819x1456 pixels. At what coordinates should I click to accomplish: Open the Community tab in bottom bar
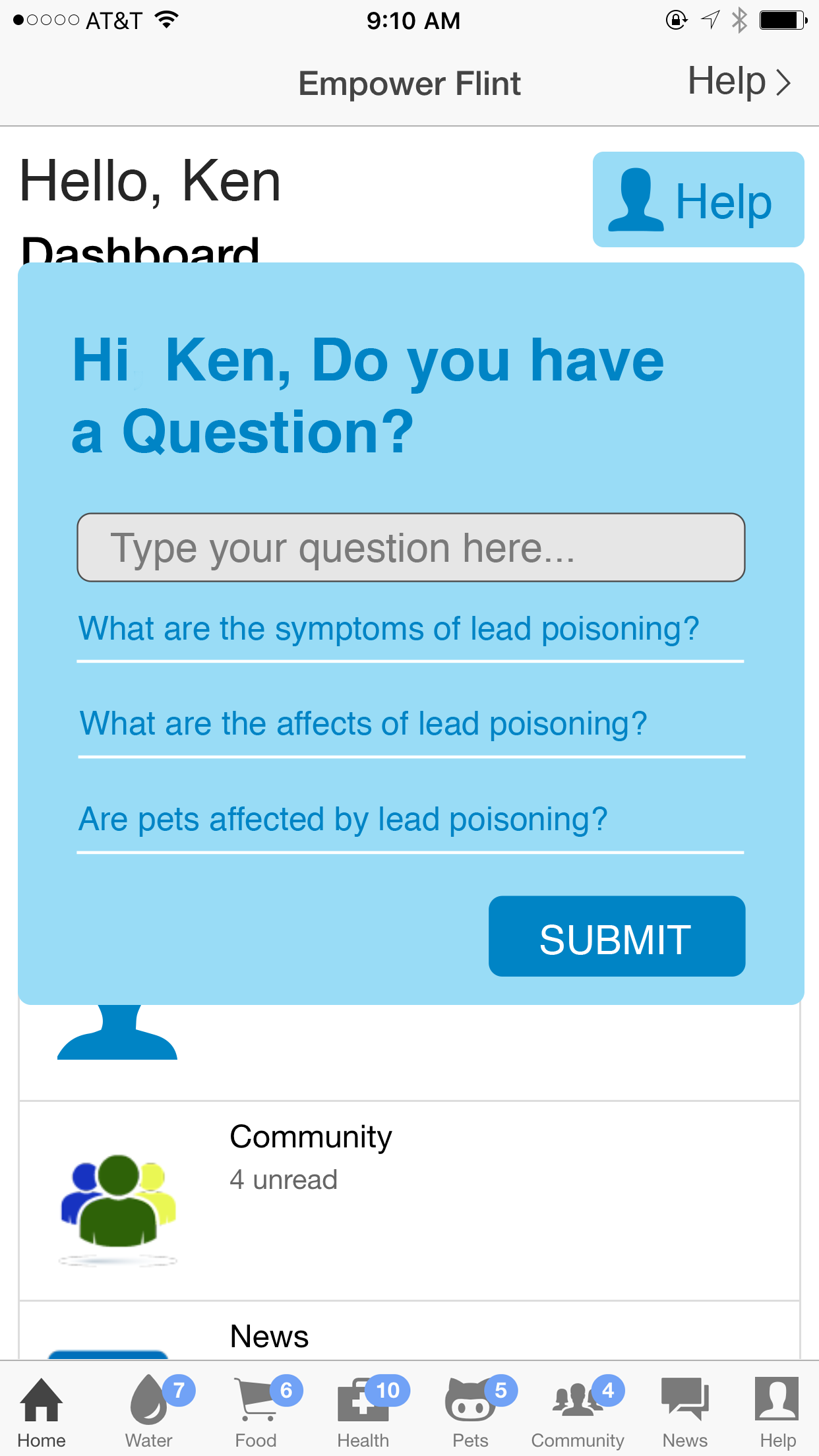coord(578,1411)
